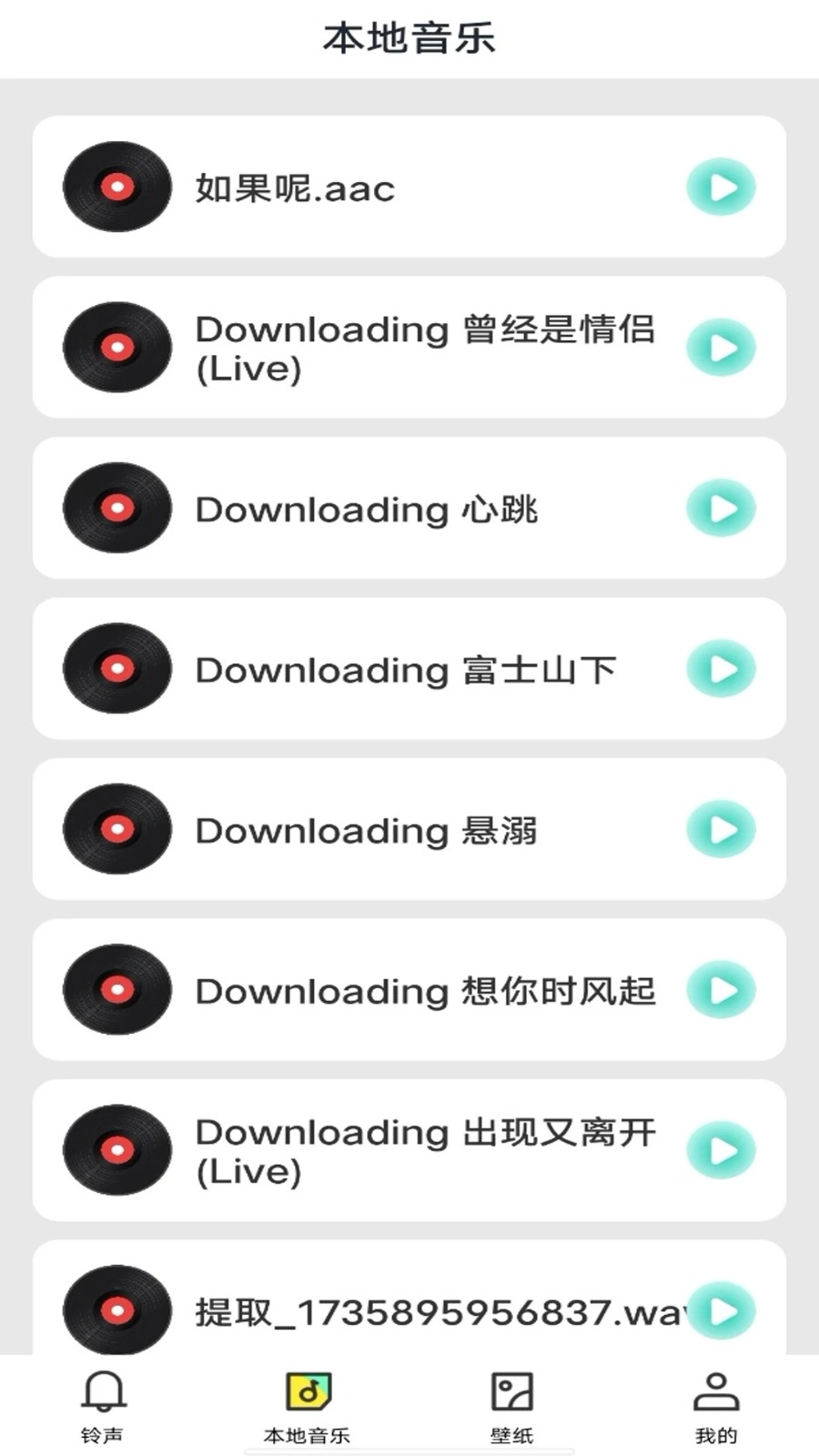Viewport: 819px width, 1456px height.
Task: Play Downloading 曾经是情侣 (Live)
Action: click(722, 348)
